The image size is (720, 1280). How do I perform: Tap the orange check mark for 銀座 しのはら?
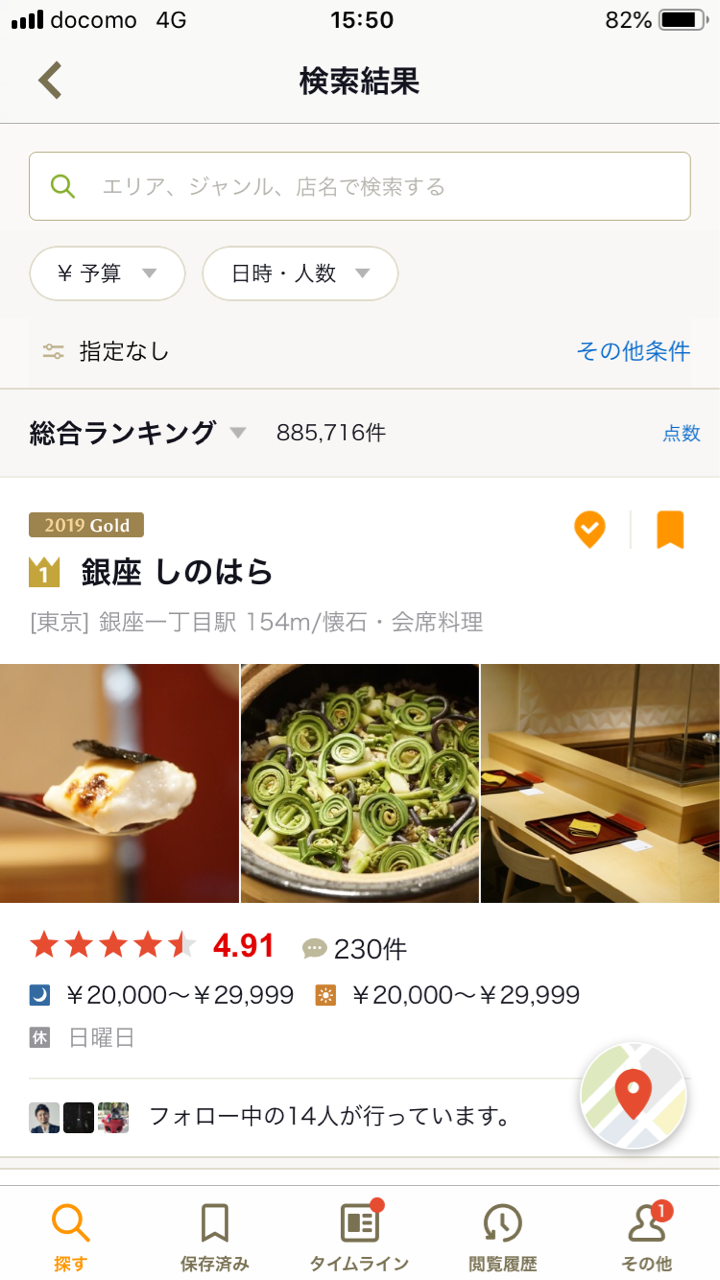tap(590, 529)
